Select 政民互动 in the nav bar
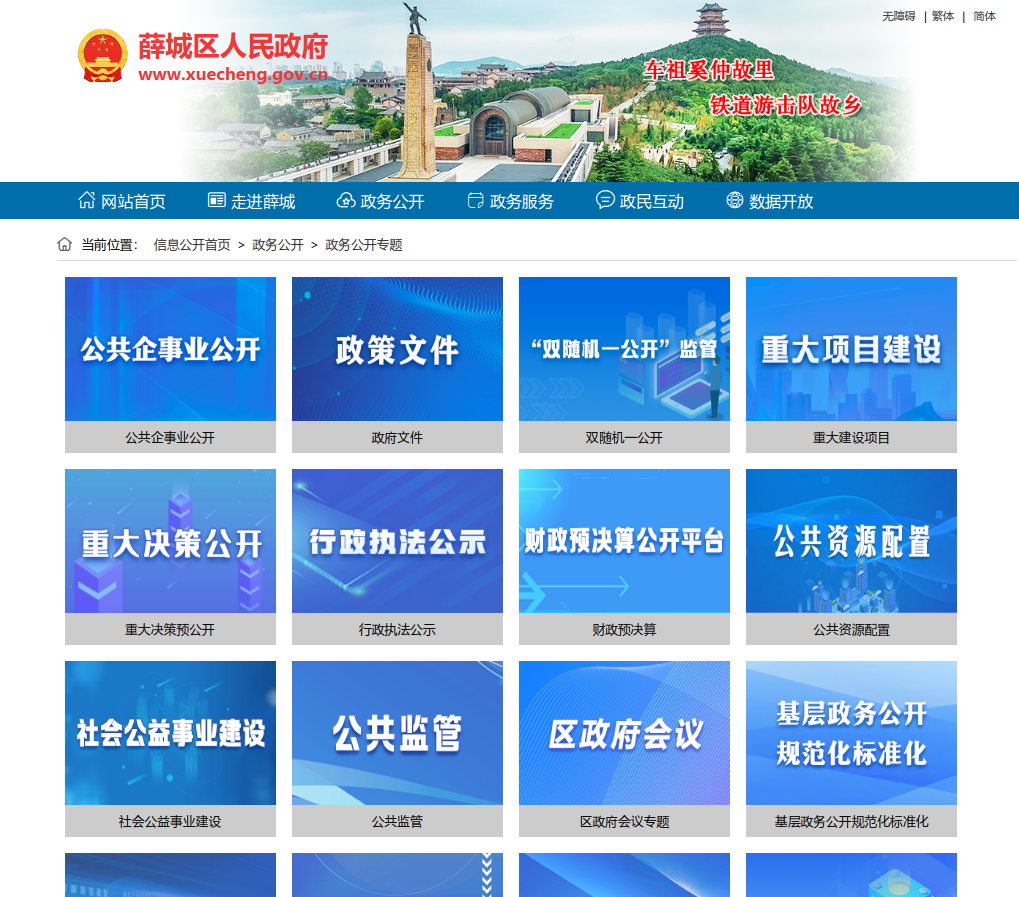The height and width of the screenshot is (897, 1019). point(640,201)
